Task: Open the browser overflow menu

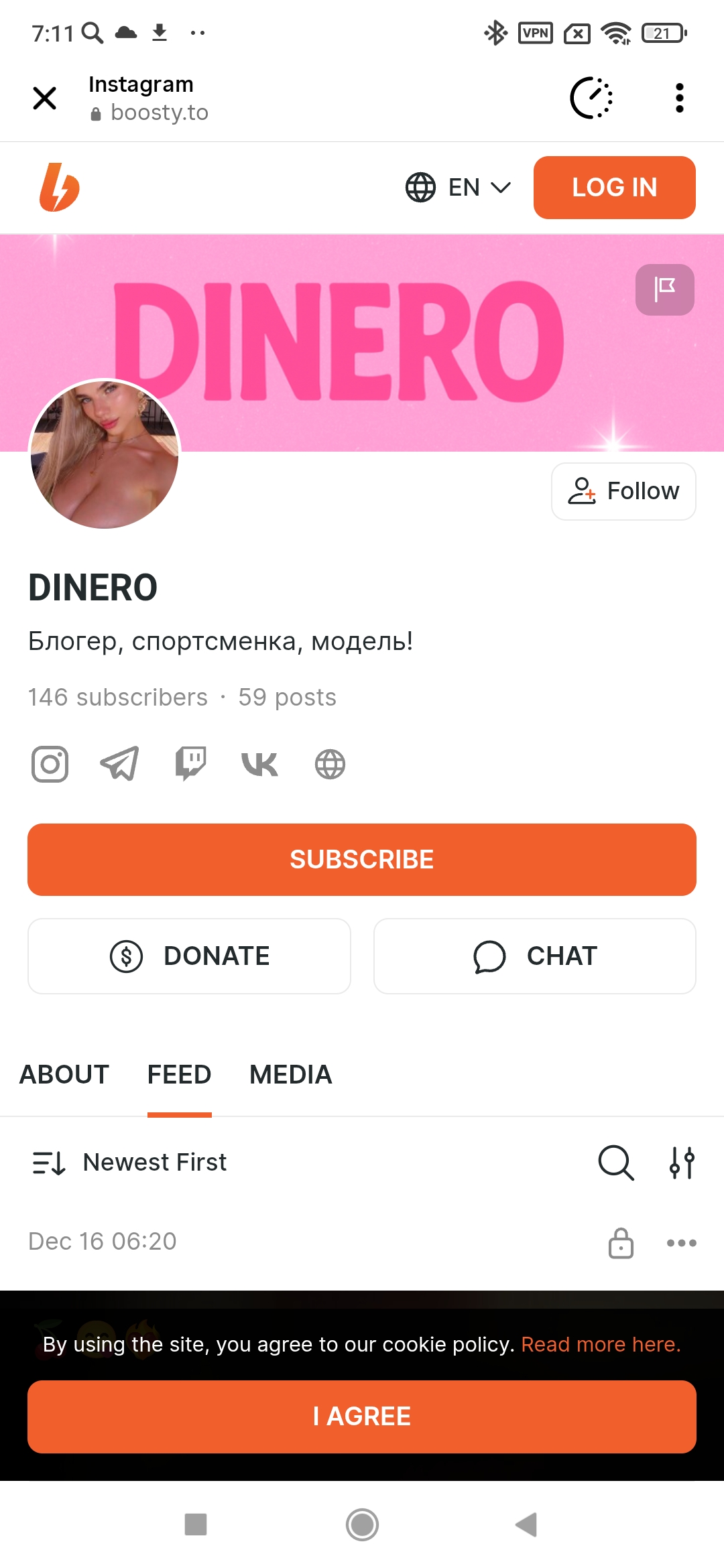Action: click(x=679, y=98)
